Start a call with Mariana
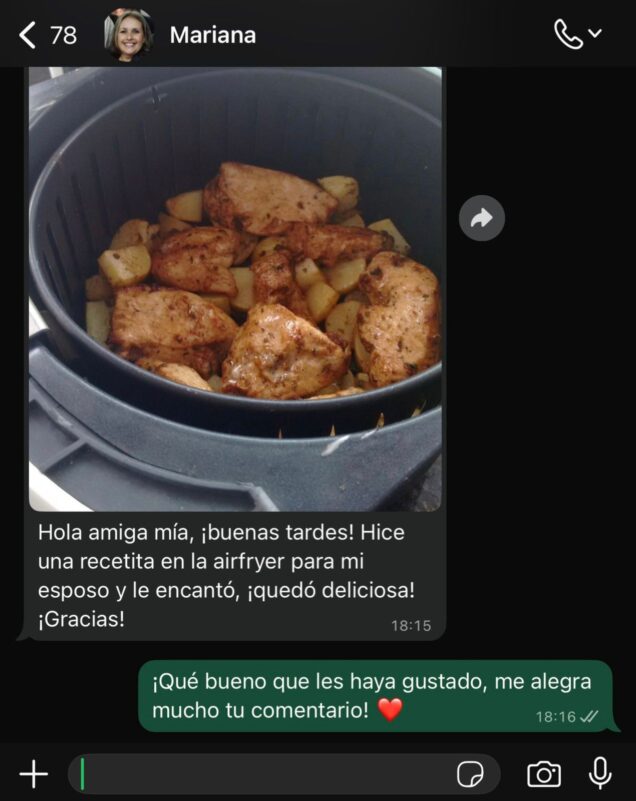This screenshot has height=801, width=636. point(569,35)
